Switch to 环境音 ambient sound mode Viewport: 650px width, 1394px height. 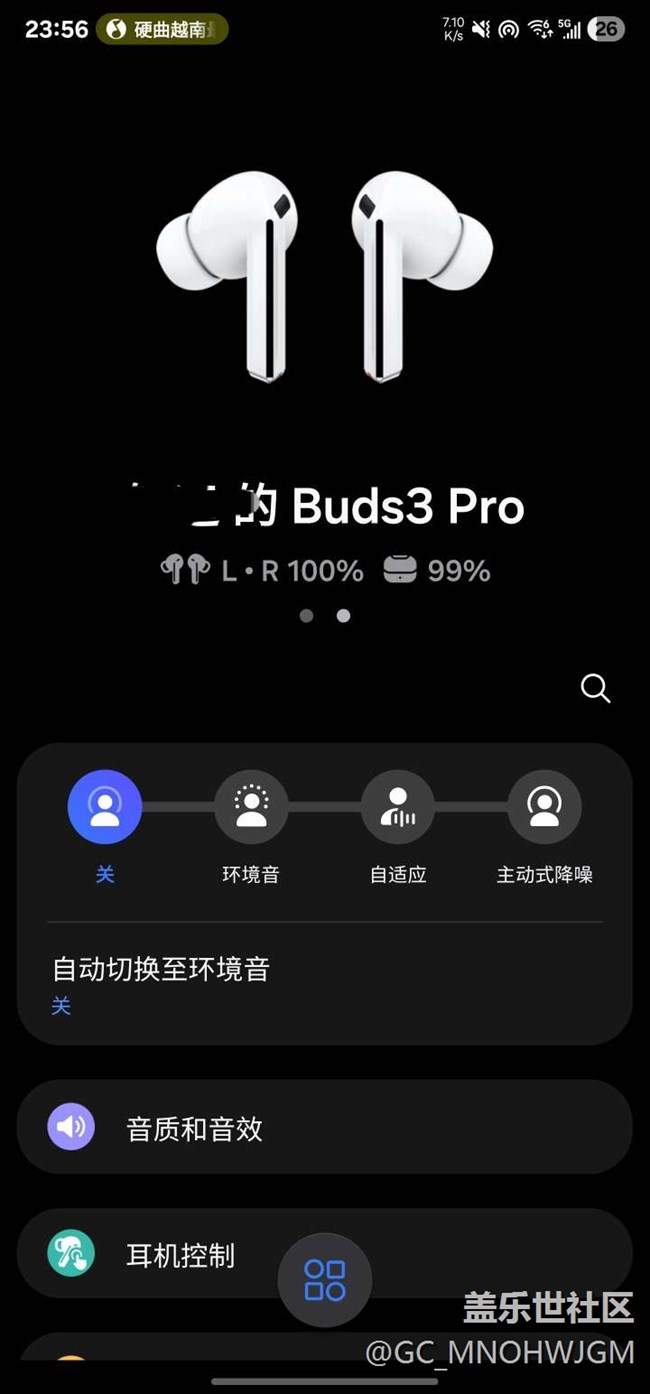click(x=251, y=806)
